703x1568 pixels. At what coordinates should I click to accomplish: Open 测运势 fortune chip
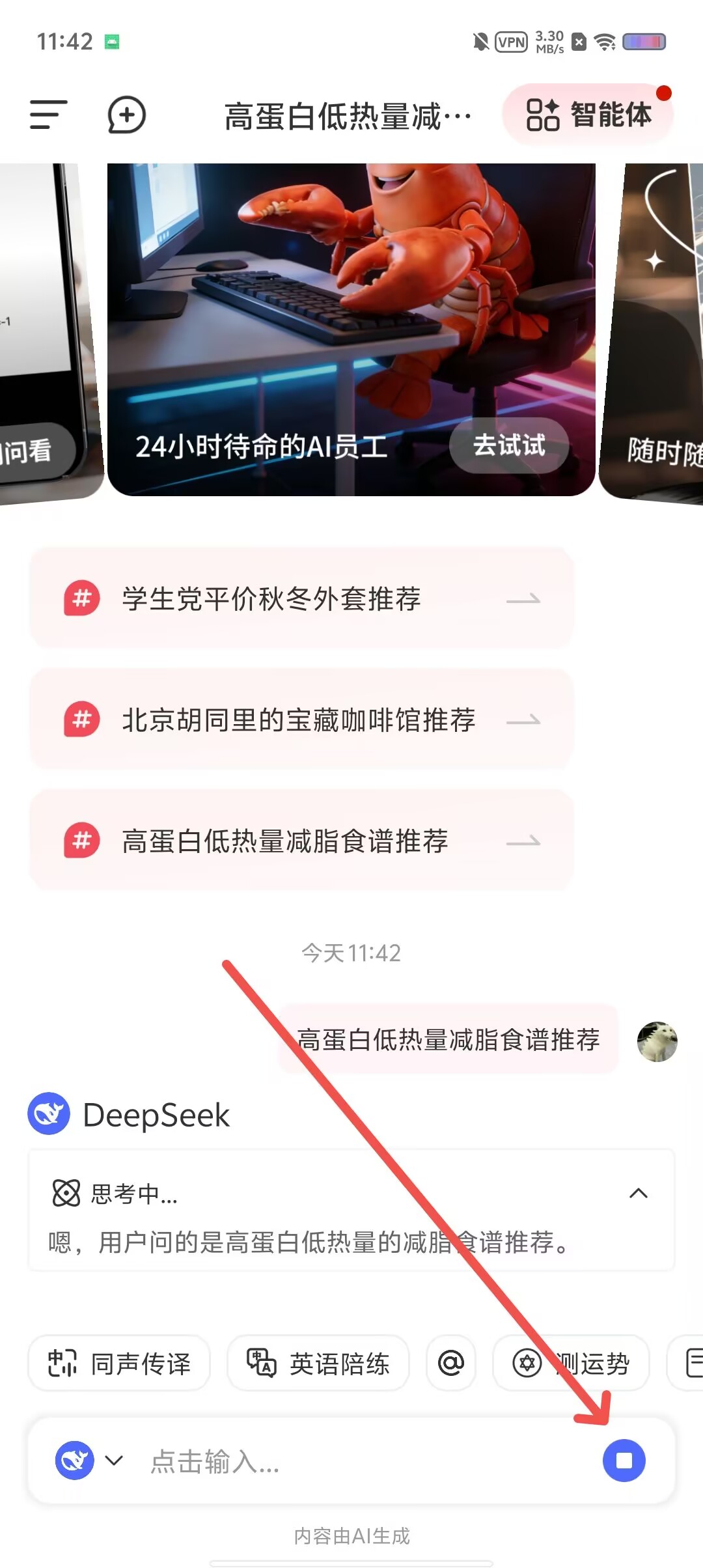(x=571, y=1363)
